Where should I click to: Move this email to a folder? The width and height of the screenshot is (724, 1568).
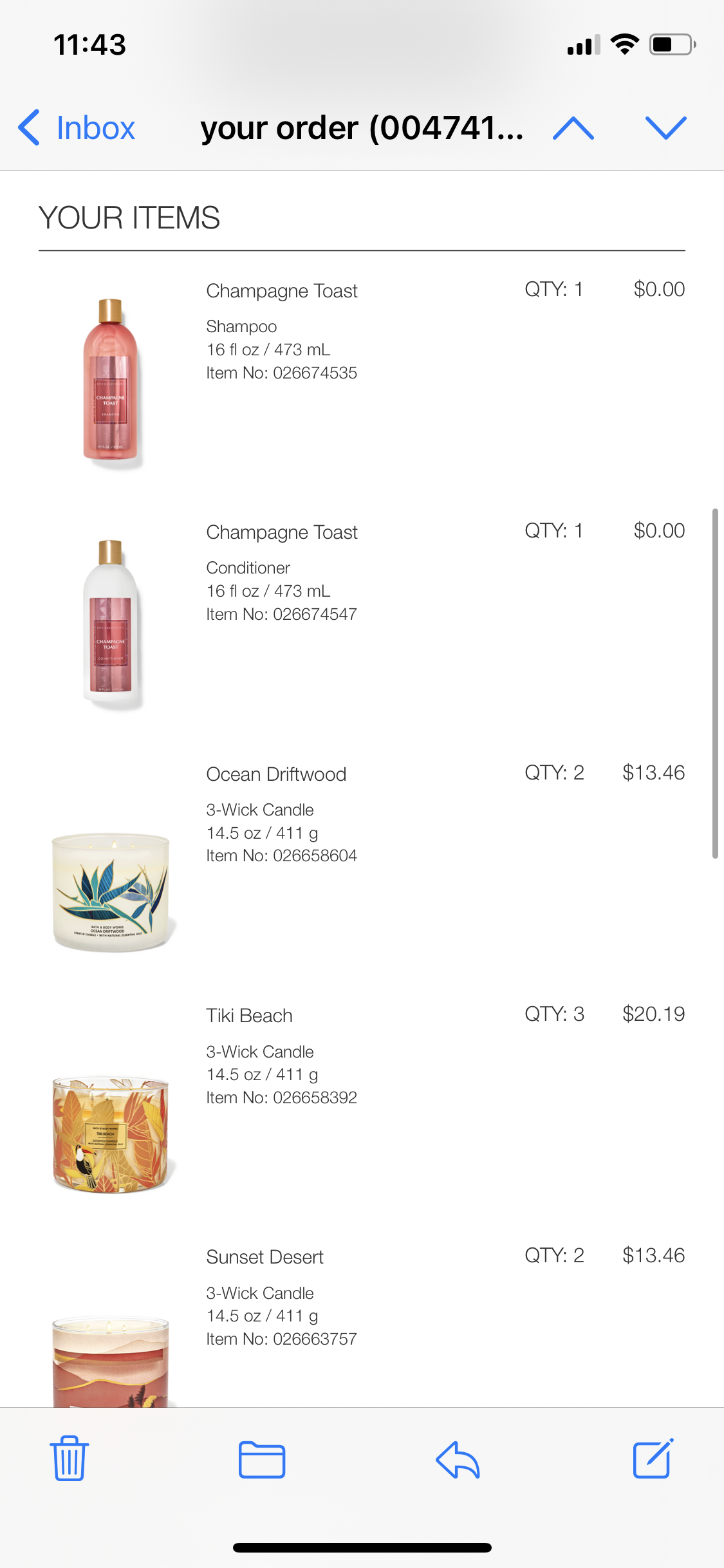261,1459
